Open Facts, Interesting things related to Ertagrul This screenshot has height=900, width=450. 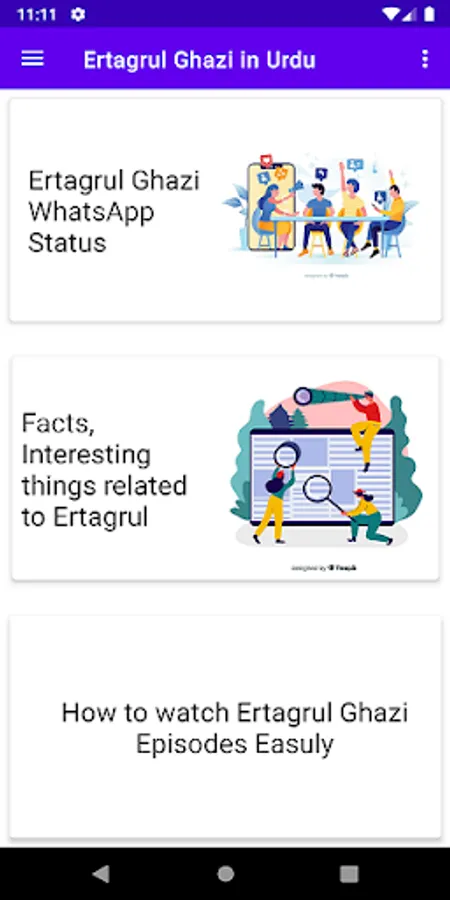point(225,468)
